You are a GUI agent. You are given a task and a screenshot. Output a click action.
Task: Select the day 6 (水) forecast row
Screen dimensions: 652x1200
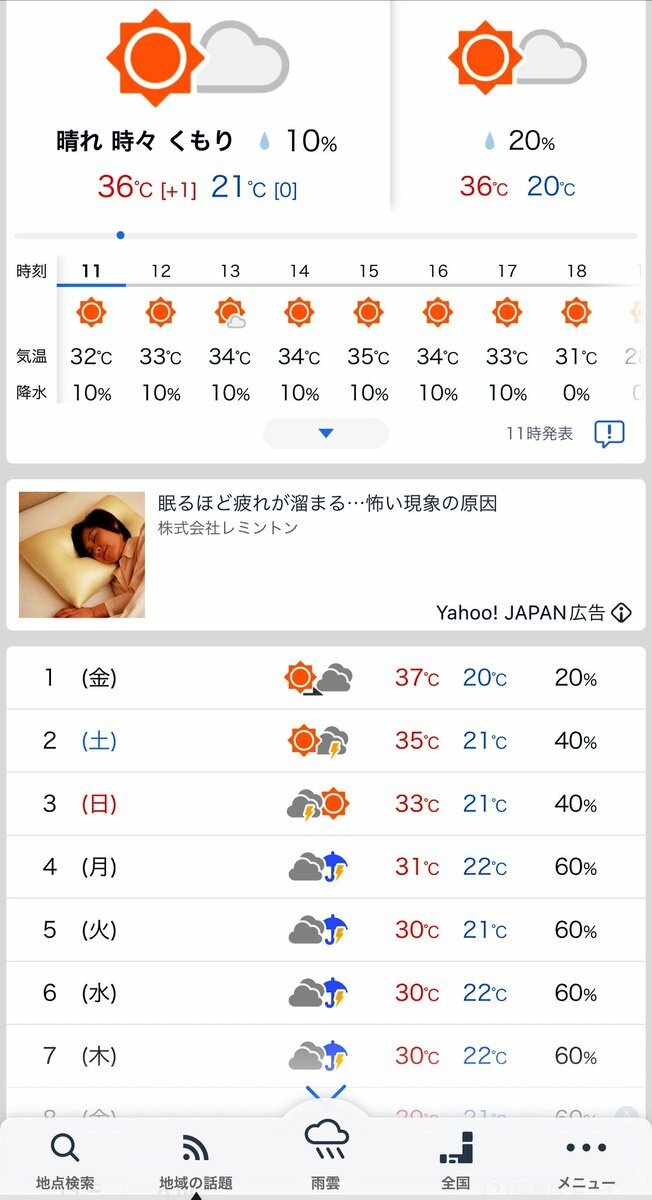[x=326, y=993]
